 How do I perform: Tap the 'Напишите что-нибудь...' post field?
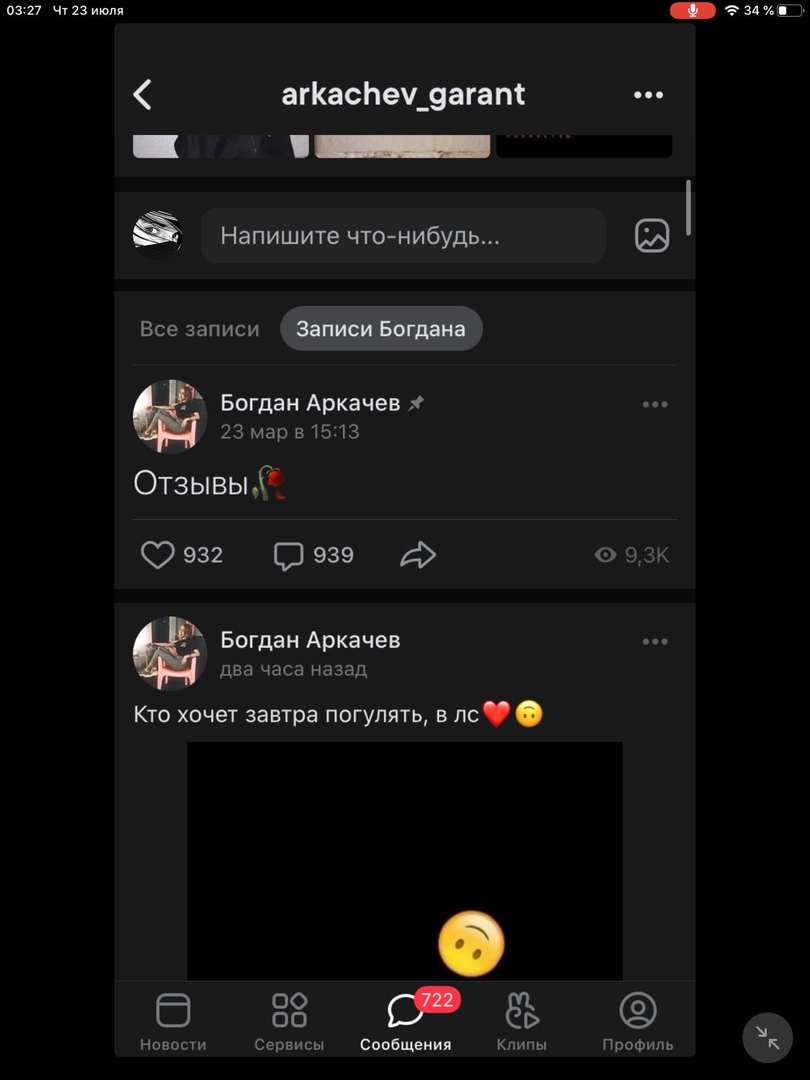point(403,236)
